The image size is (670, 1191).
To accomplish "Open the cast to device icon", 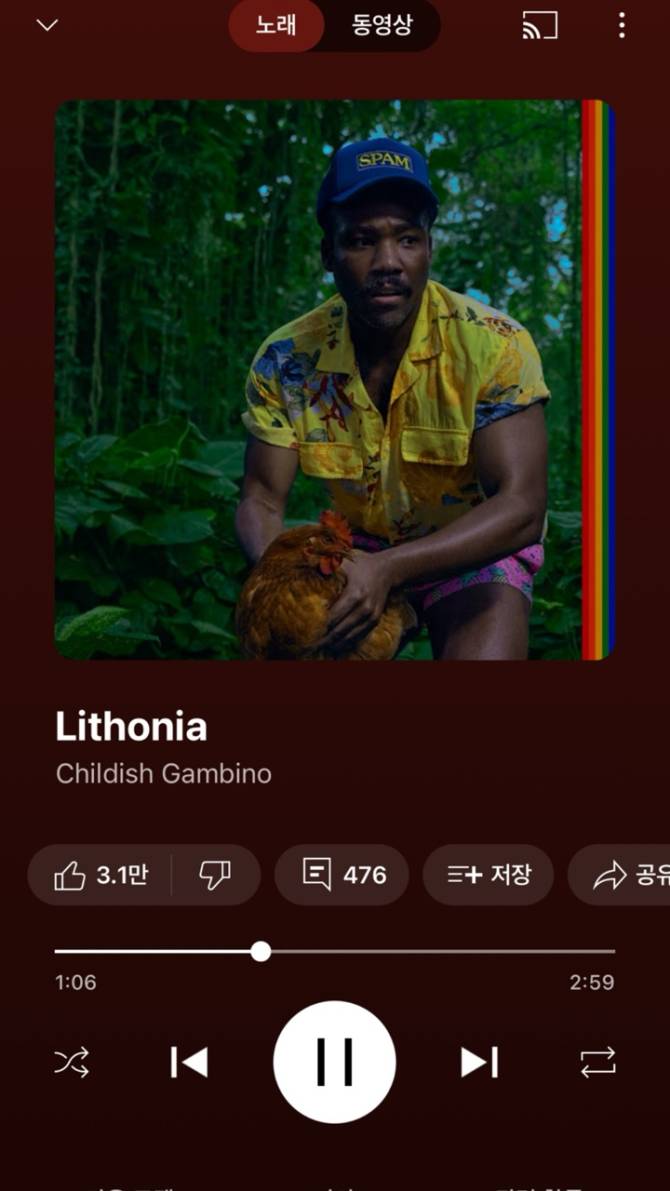I will coord(540,26).
